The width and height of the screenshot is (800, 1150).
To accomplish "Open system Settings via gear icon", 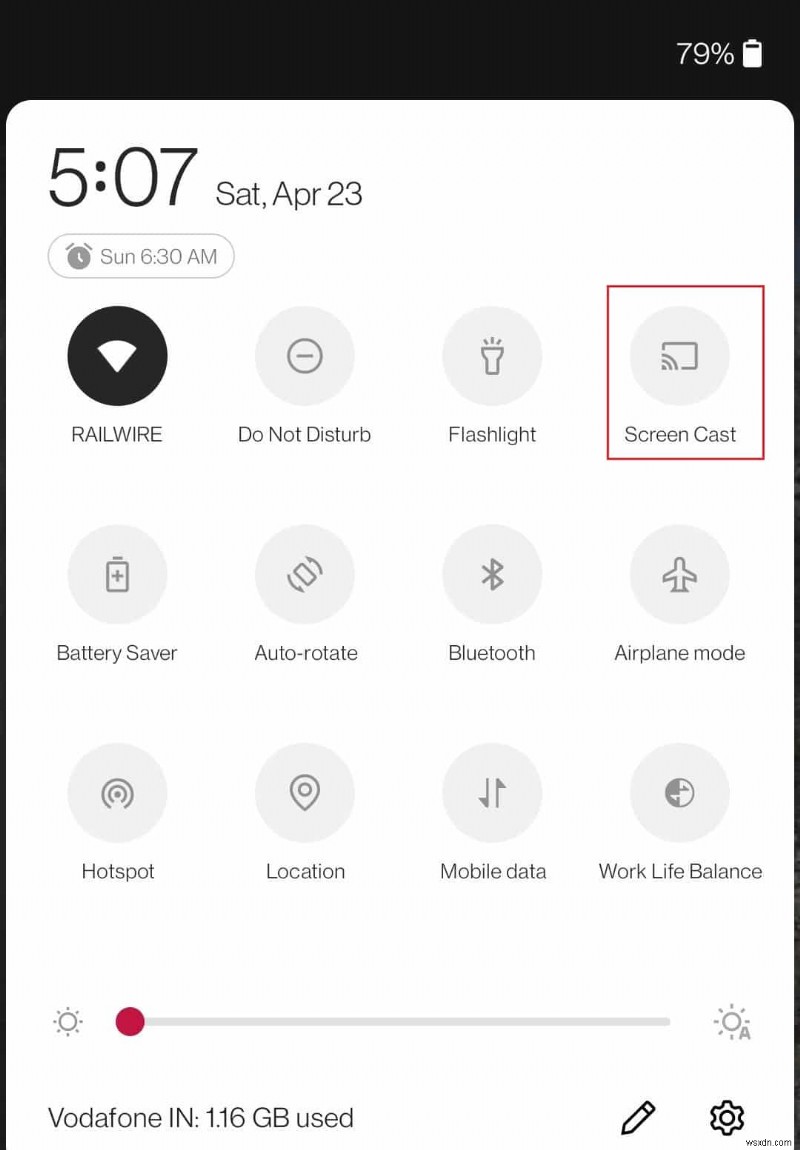I will (x=727, y=1118).
